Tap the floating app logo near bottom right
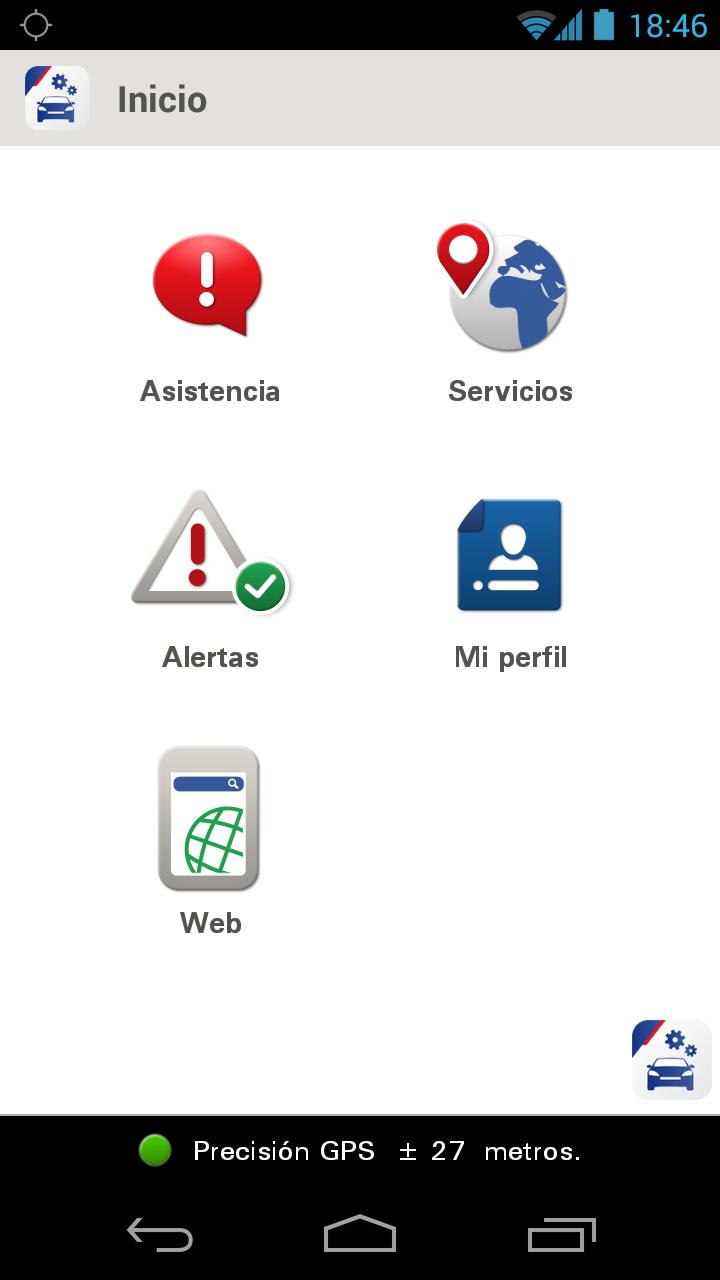The height and width of the screenshot is (1280, 720). point(671,1059)
